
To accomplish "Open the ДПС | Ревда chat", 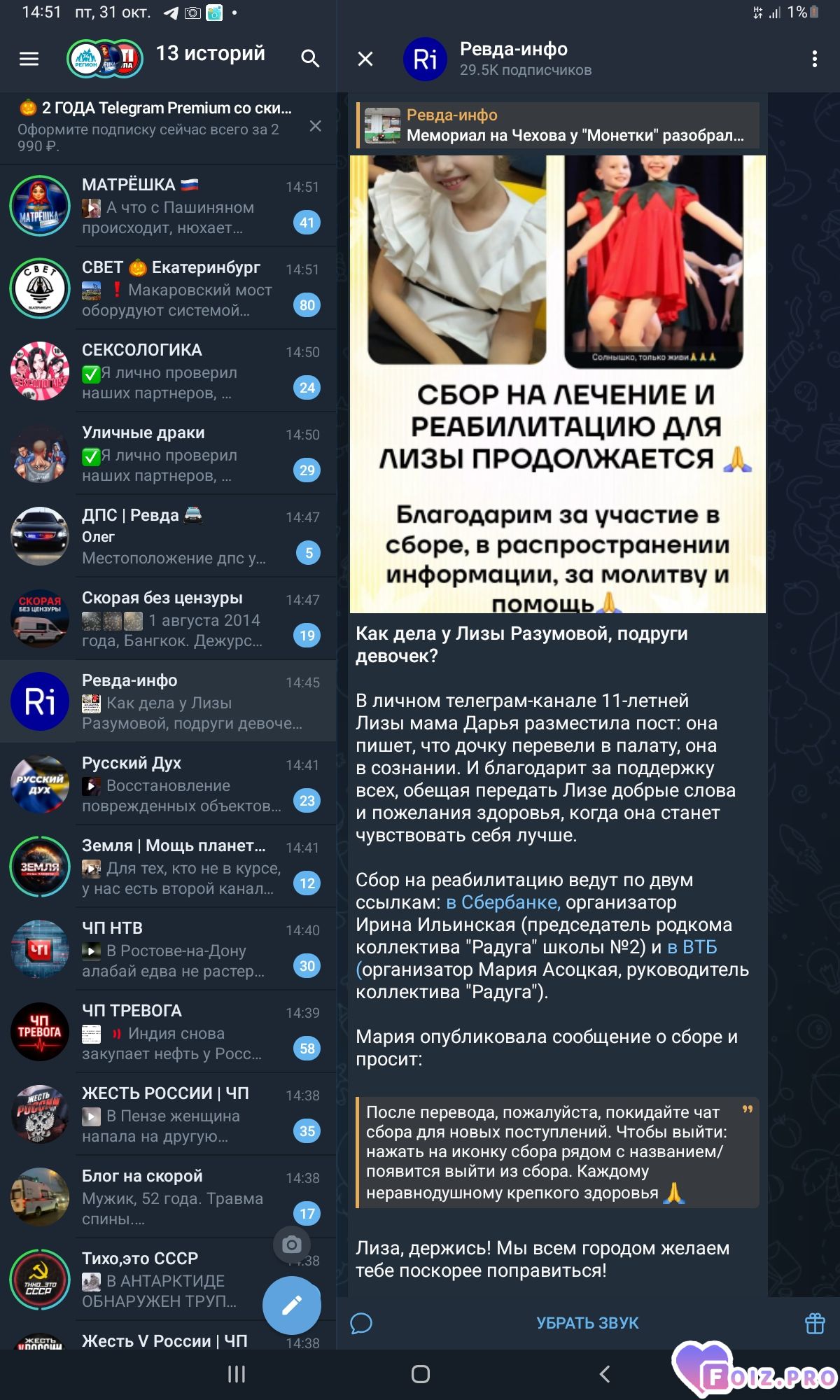I will [x=168, y=536].
